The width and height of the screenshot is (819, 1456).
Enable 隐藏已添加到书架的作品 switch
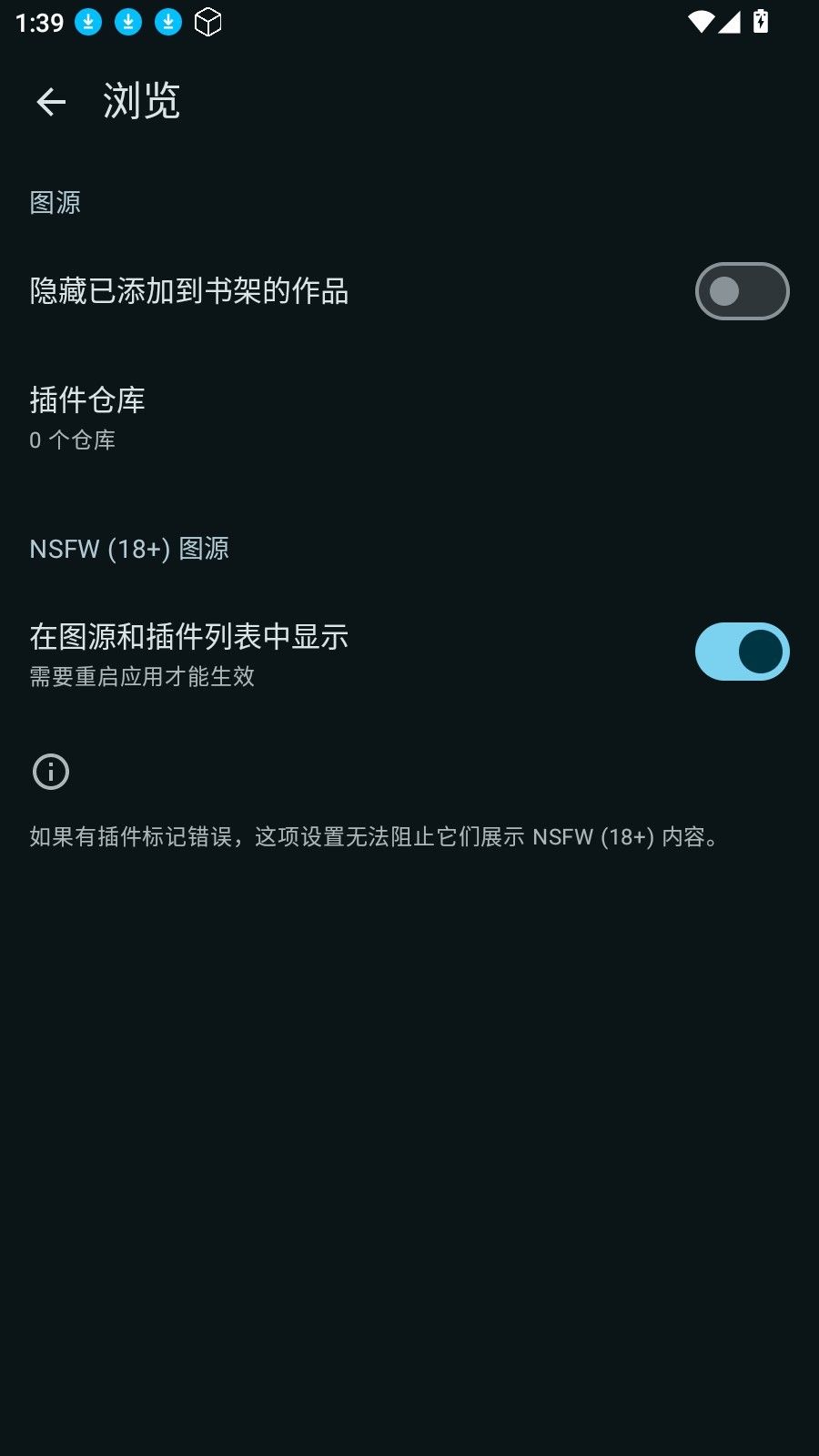click(x=741, y=291)
